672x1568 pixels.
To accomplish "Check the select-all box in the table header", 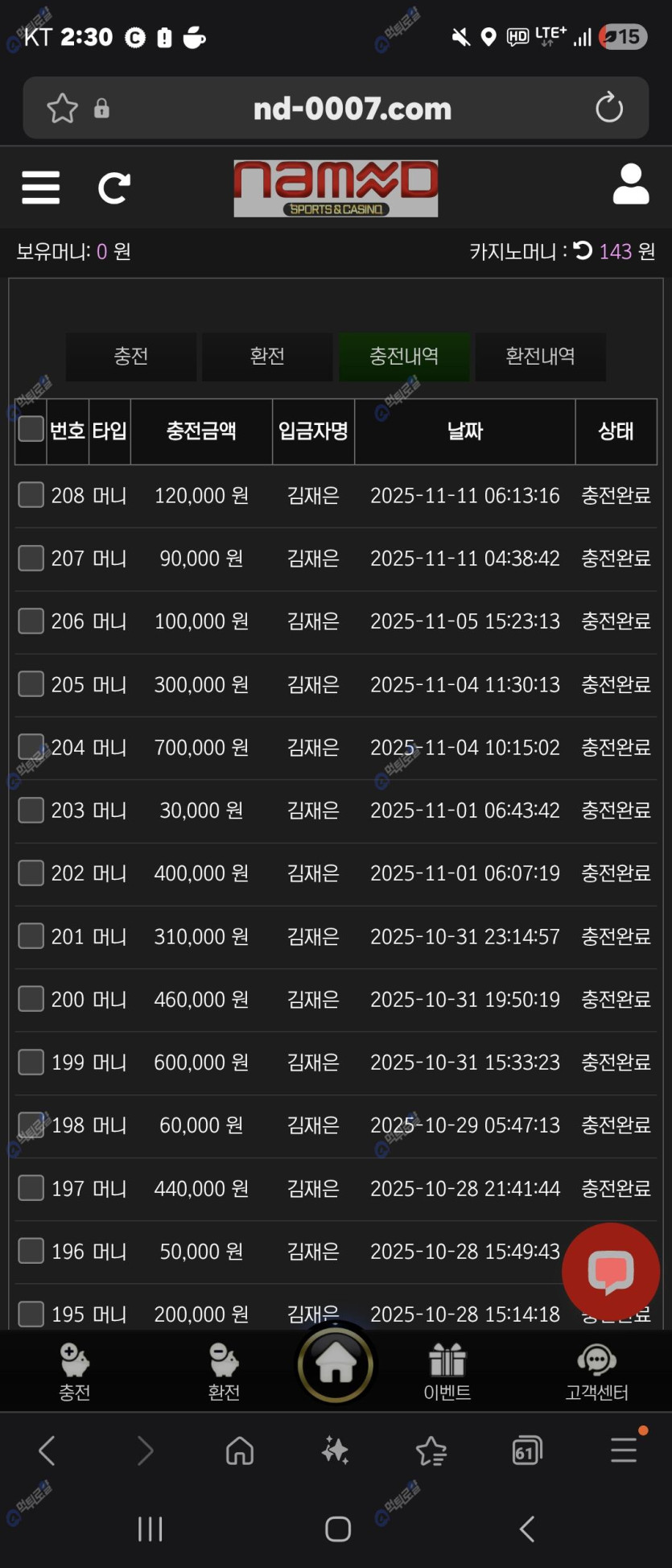I will (x=31, y=429).
